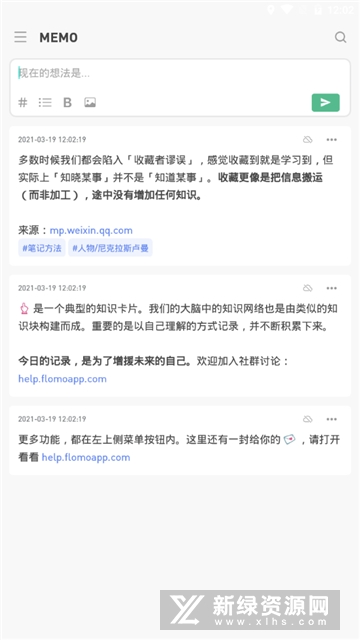This screenshot has height=640, width=360.
Task: Open the hamburger drawer menu
Action: point(20,37)
